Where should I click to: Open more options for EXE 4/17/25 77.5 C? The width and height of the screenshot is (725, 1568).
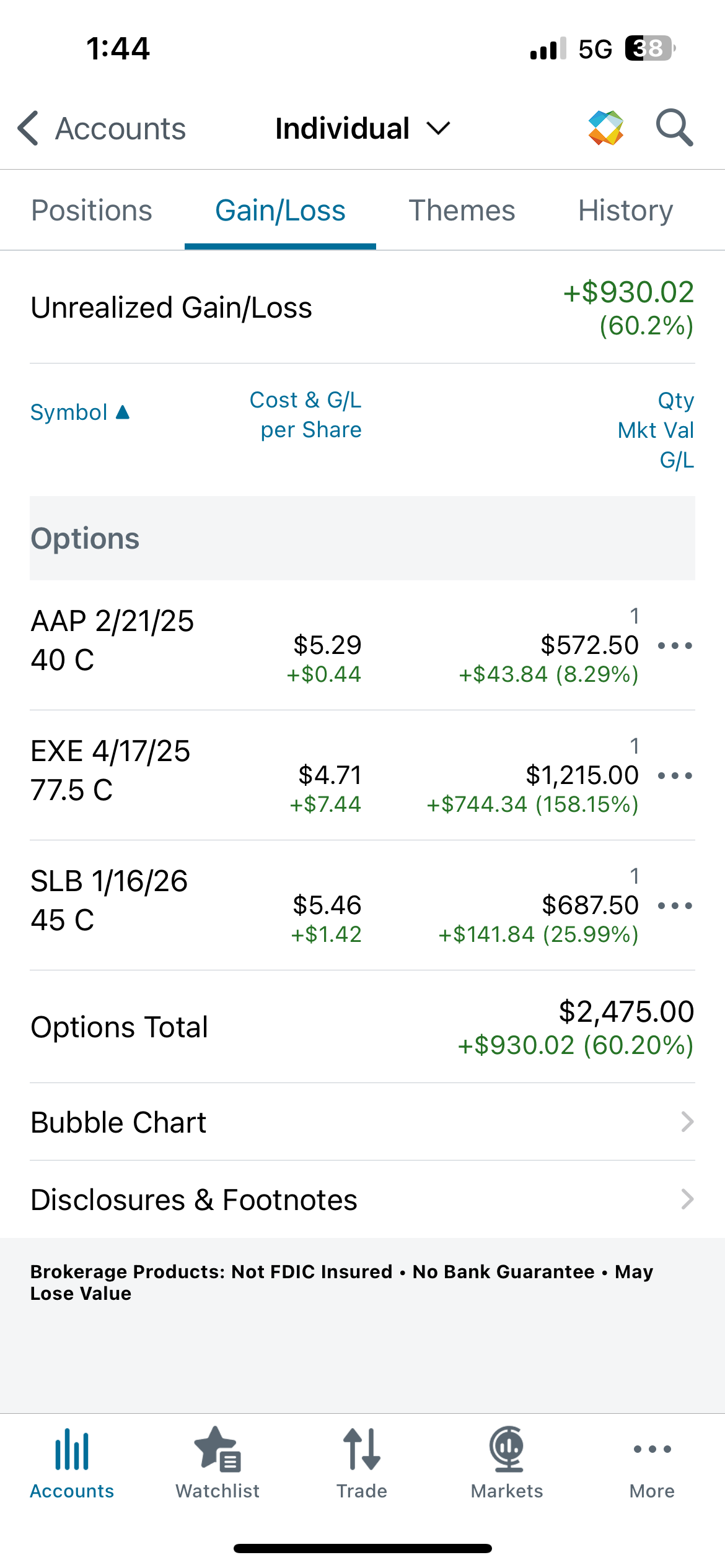(x=675, y=776)
